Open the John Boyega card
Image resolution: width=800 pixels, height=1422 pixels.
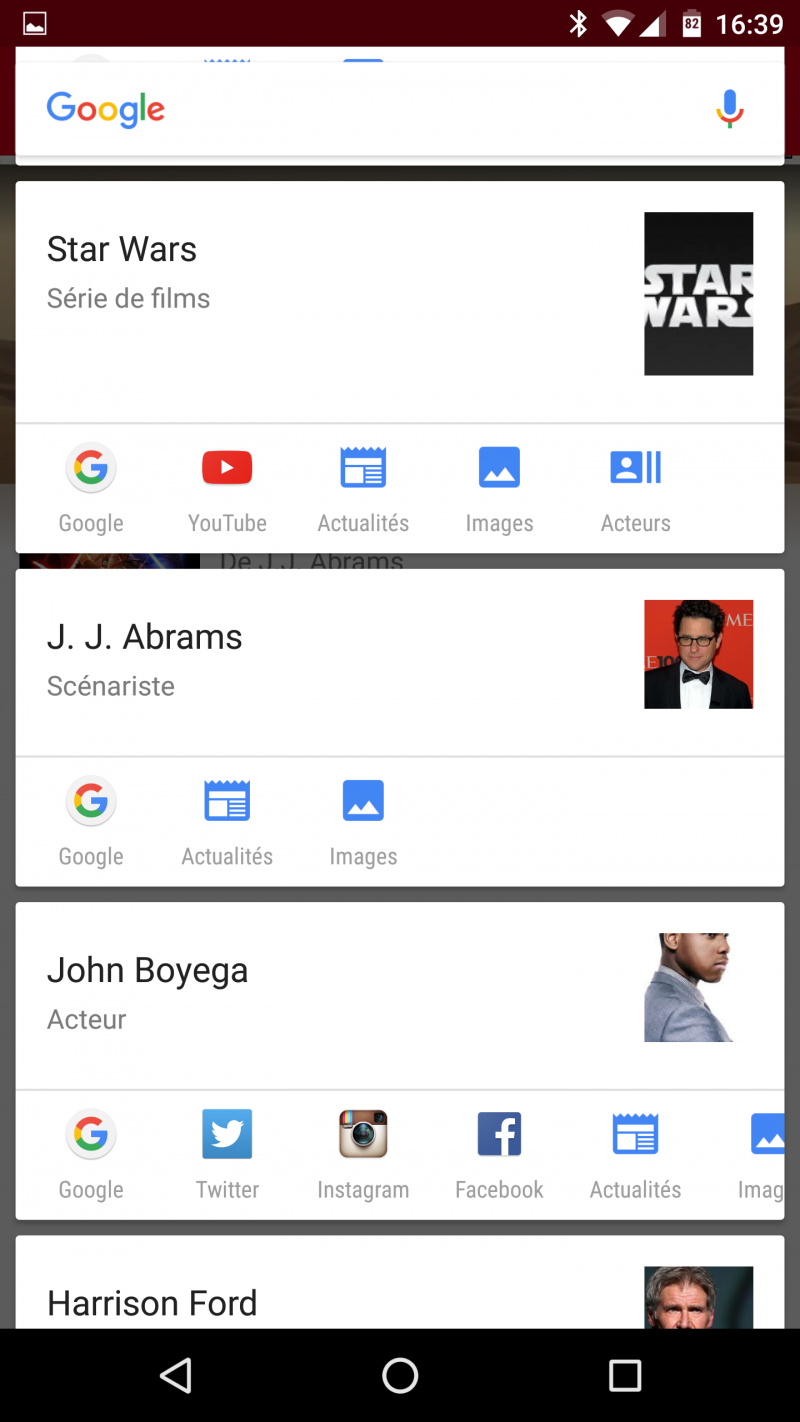400,995
